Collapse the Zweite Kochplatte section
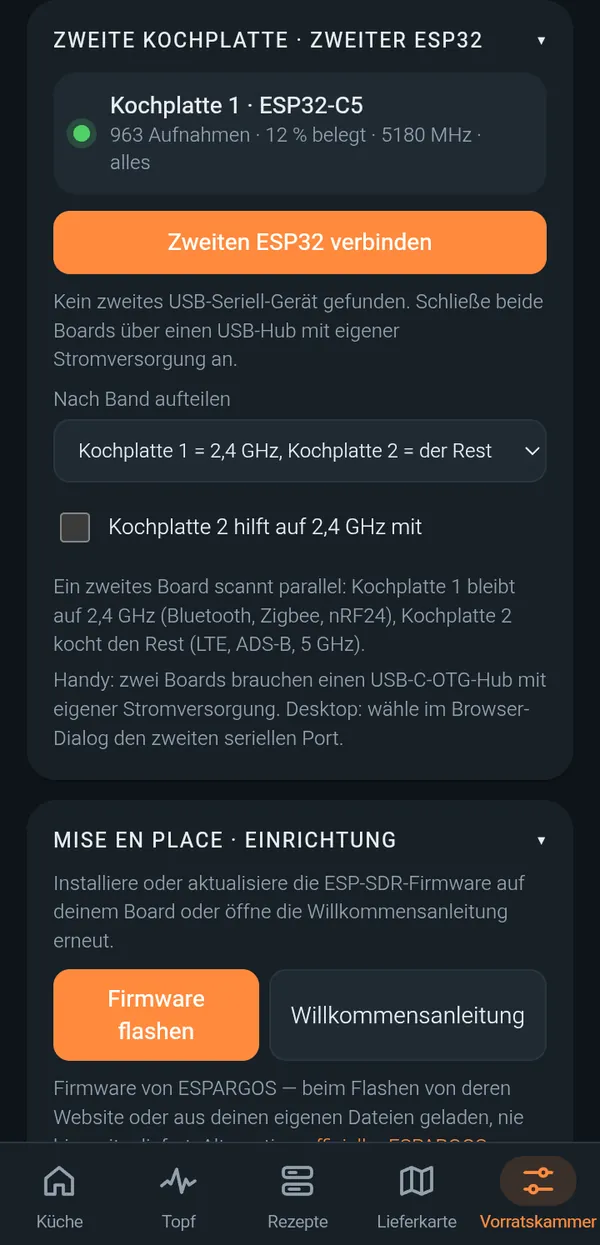The image size is (600, 1245). coord(541,41)
